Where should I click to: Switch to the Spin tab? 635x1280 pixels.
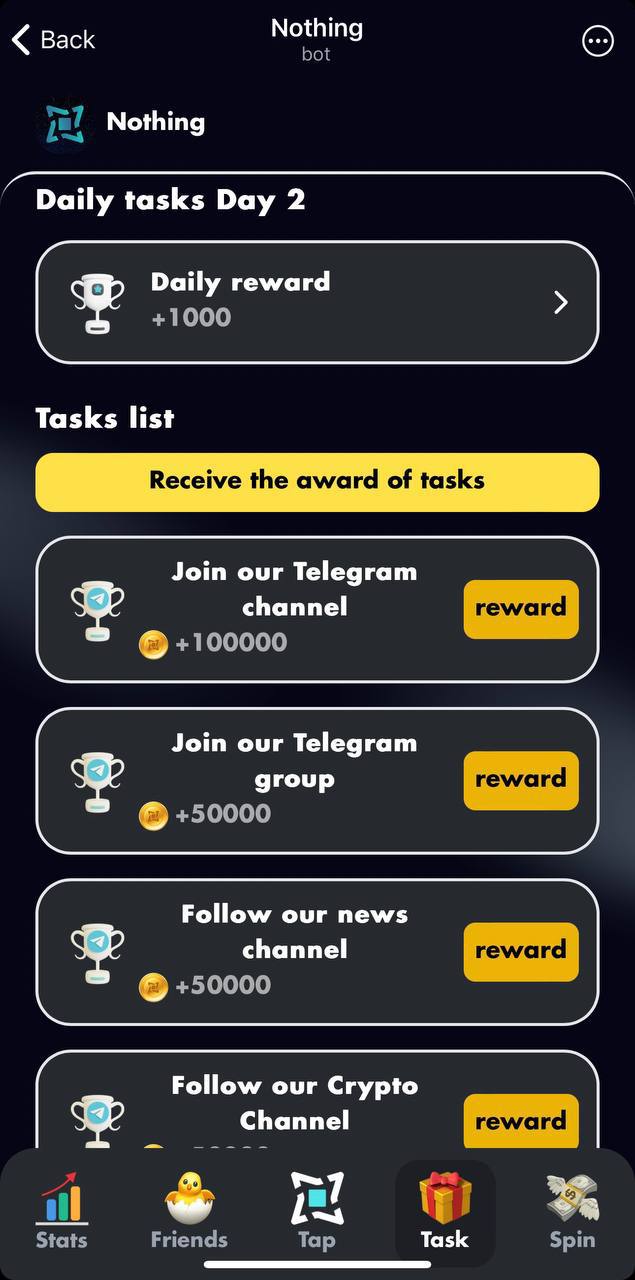[x=572, y=1211]
